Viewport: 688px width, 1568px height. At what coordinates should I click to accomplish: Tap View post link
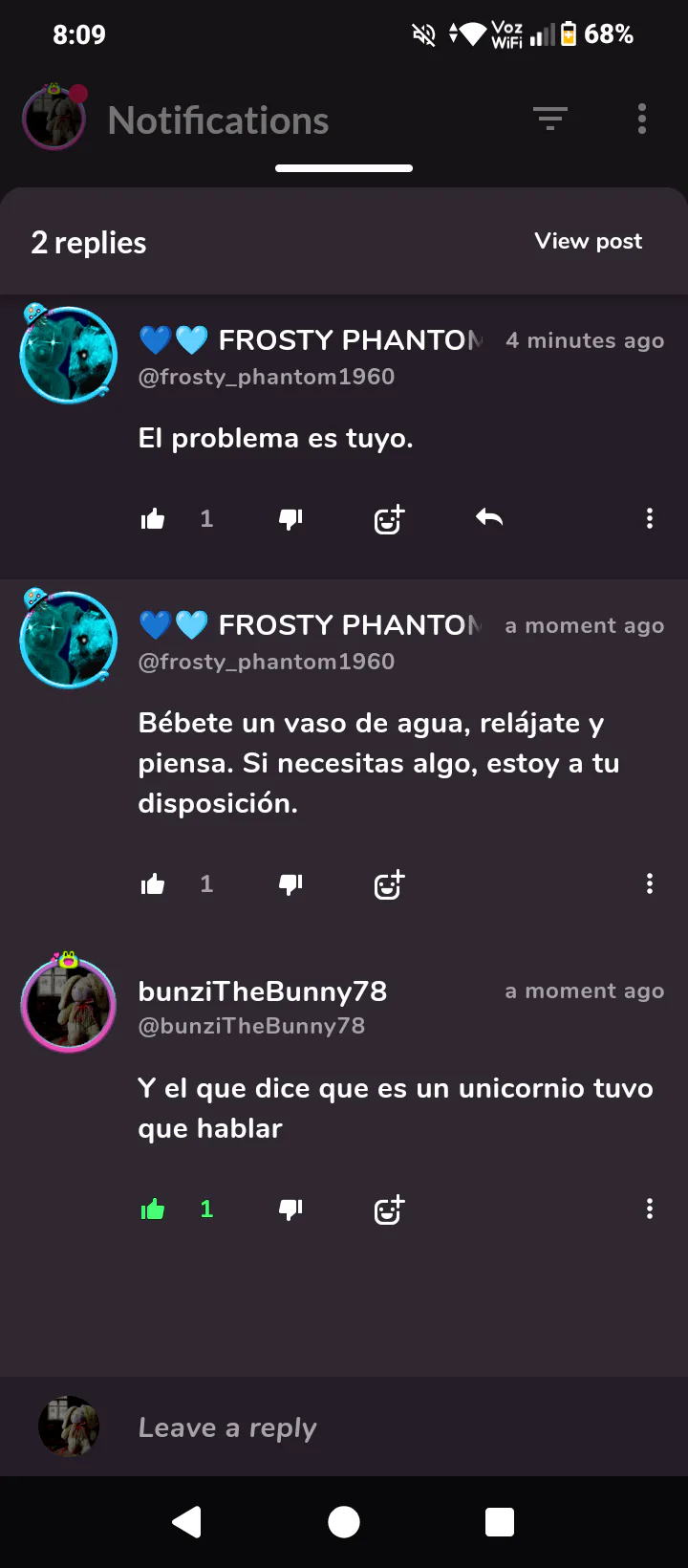click(588, 241)
